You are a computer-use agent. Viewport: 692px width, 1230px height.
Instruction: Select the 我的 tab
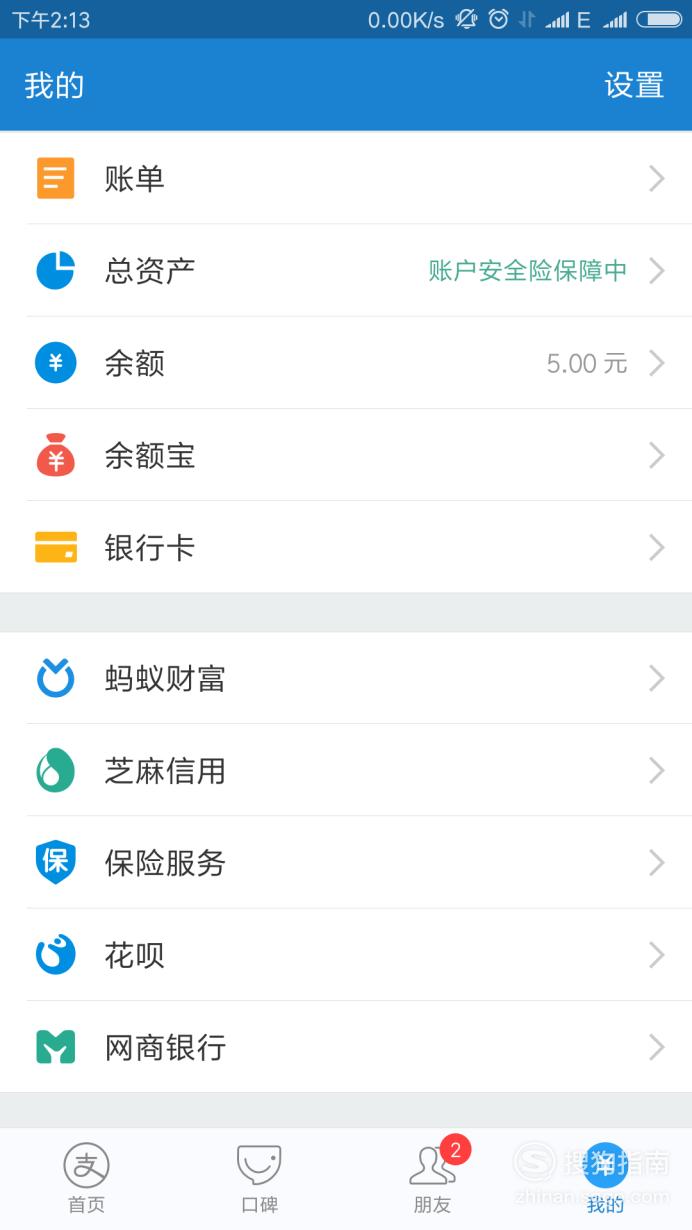coord(605,1179)
